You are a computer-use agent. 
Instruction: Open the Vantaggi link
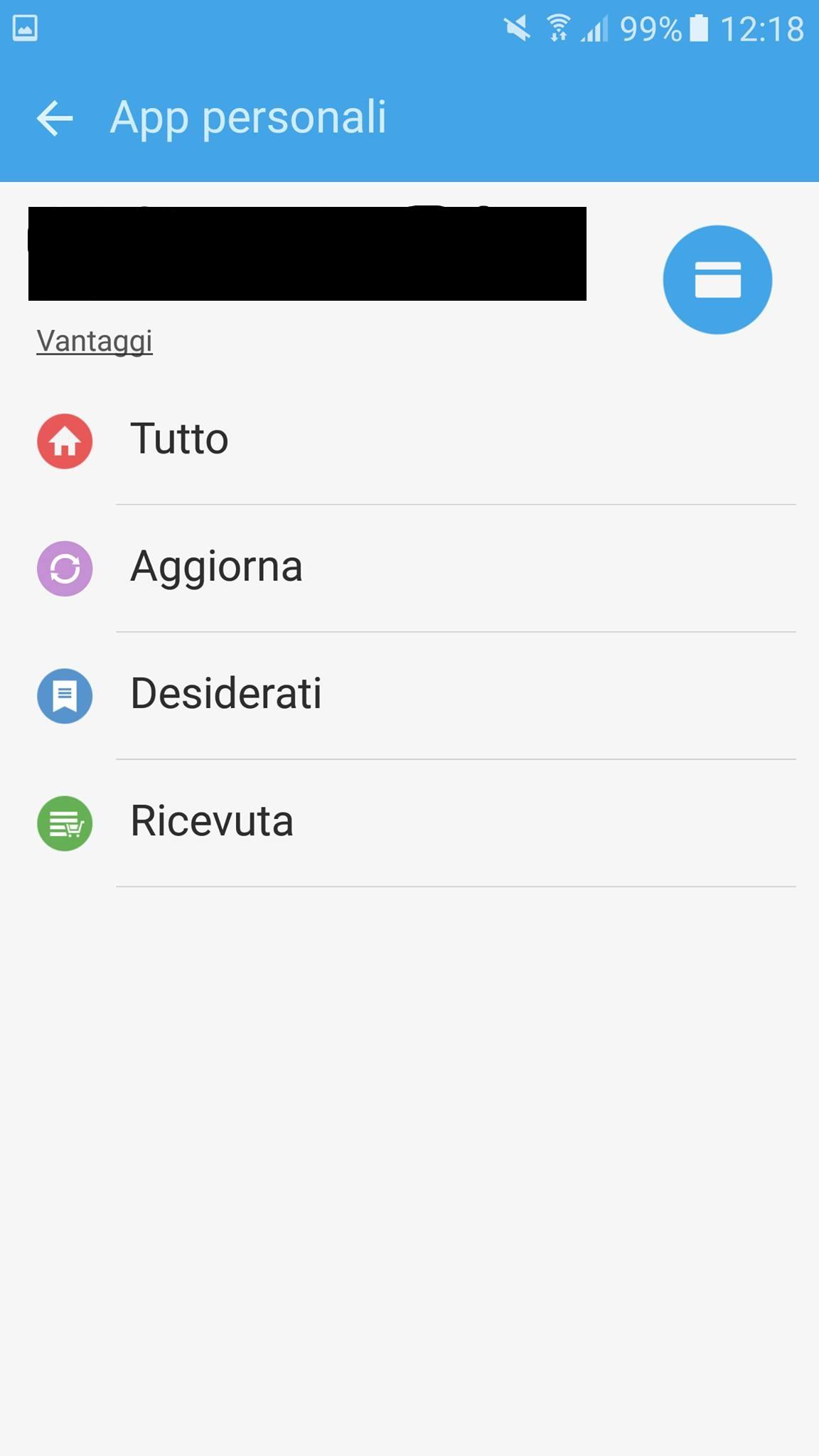point(95,341)
